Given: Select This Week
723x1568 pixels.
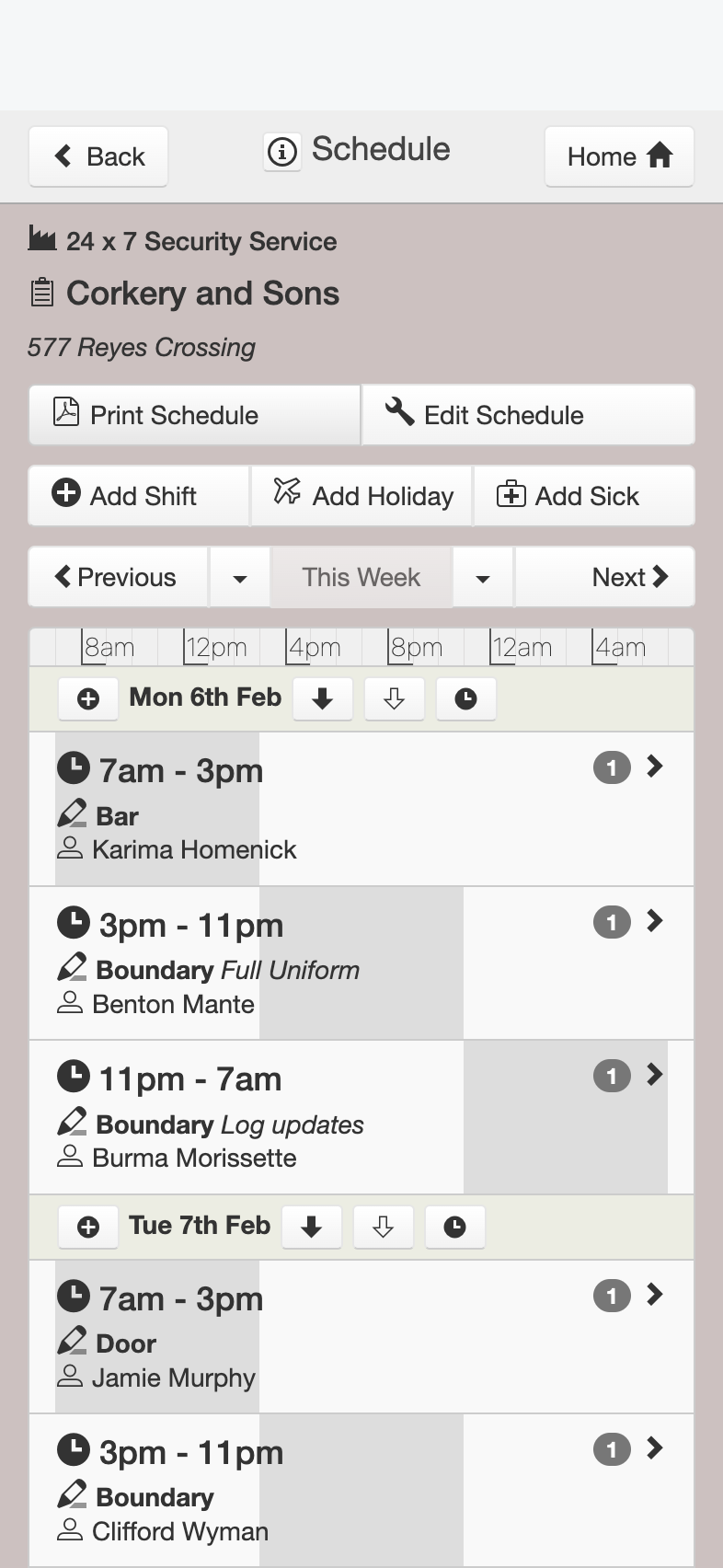Looking at the screenshot, I should (x=361, y=577).
